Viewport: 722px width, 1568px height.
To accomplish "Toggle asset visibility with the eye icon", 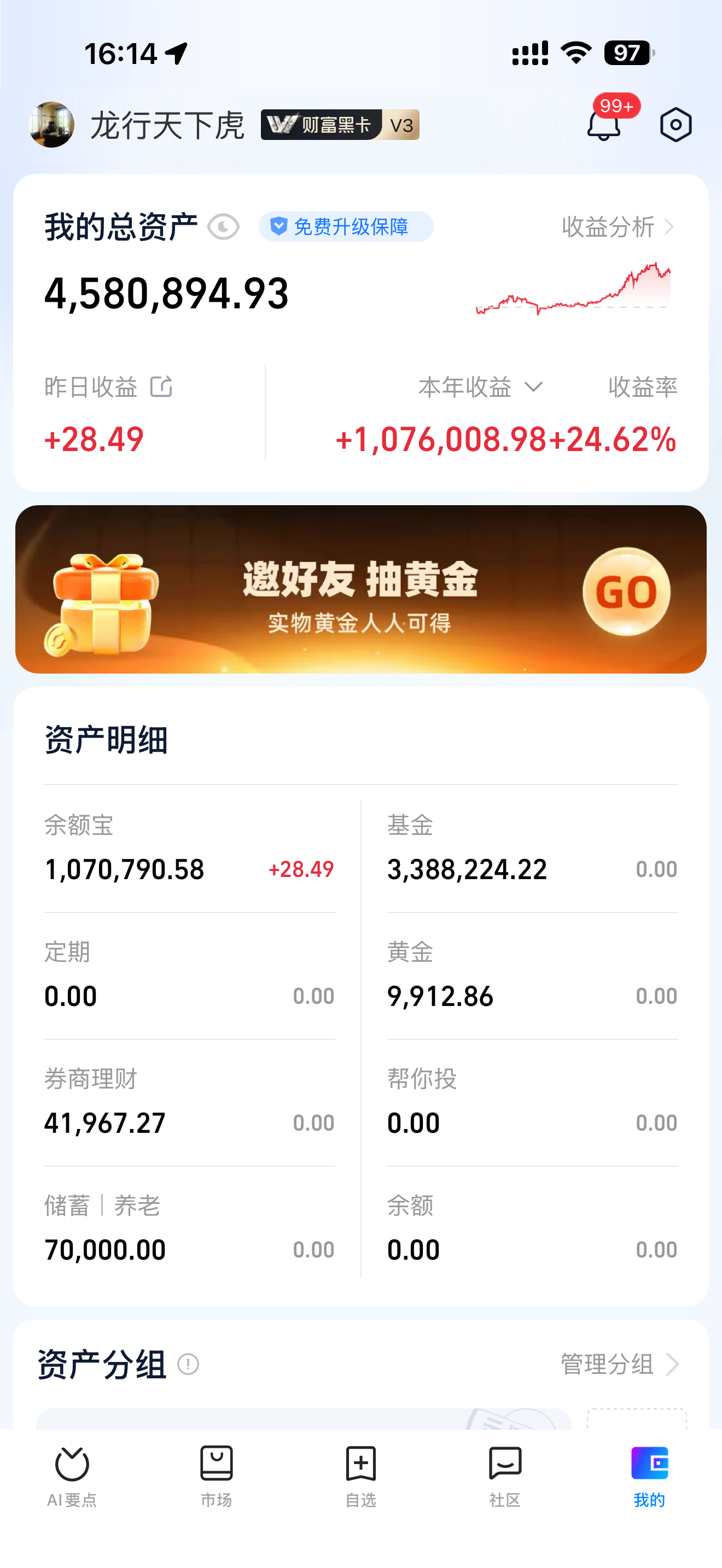I will (223, 226).
